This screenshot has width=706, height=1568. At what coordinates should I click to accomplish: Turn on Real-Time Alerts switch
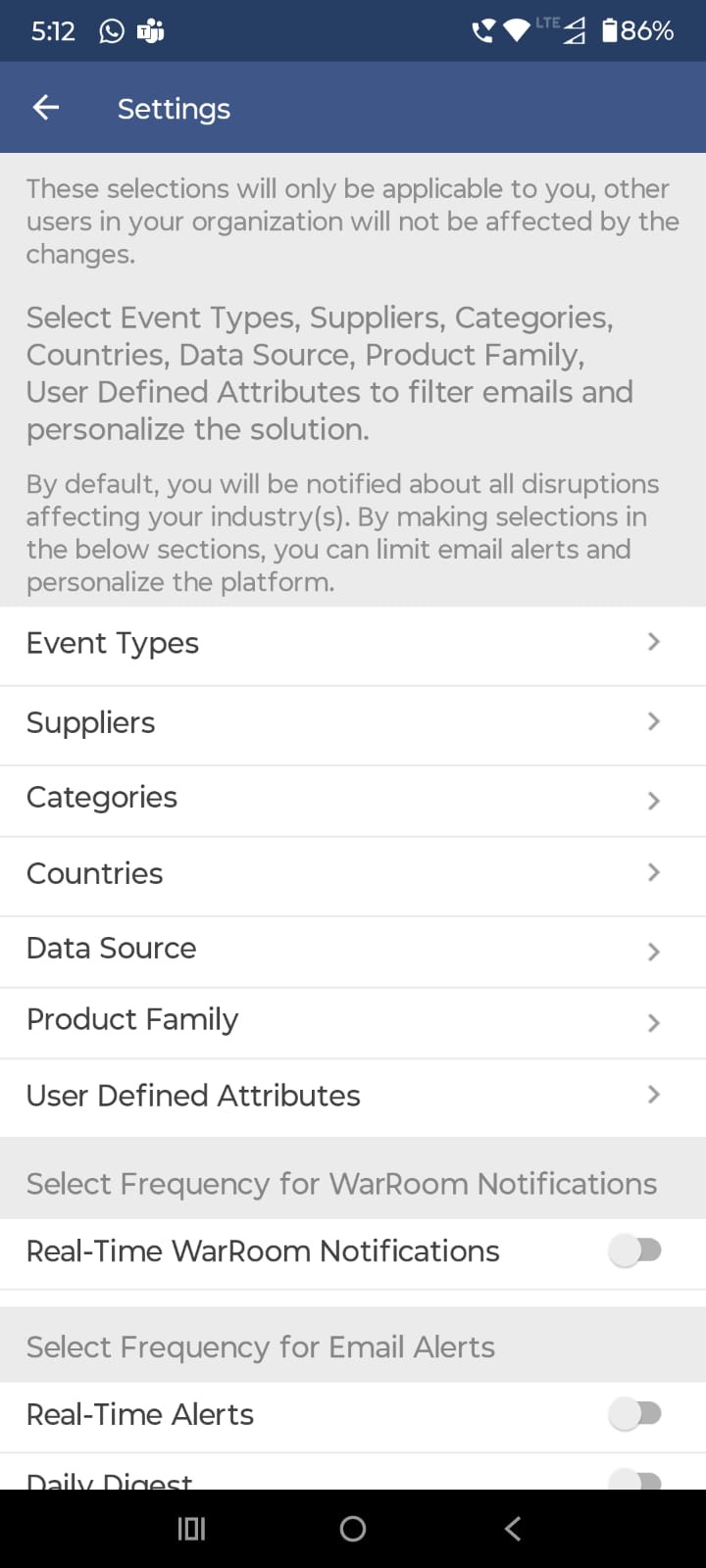click(x=635, y=1414)
